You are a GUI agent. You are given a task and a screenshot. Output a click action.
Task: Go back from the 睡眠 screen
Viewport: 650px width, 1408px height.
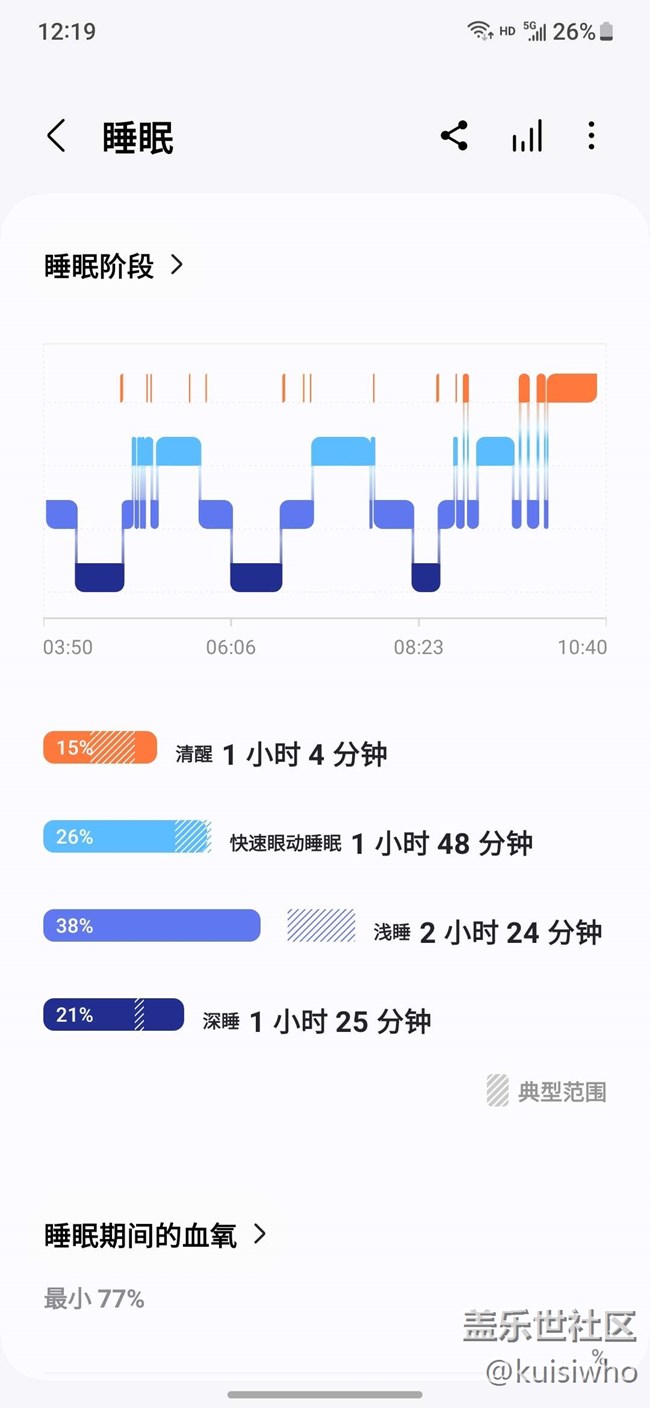pos(56,136)
